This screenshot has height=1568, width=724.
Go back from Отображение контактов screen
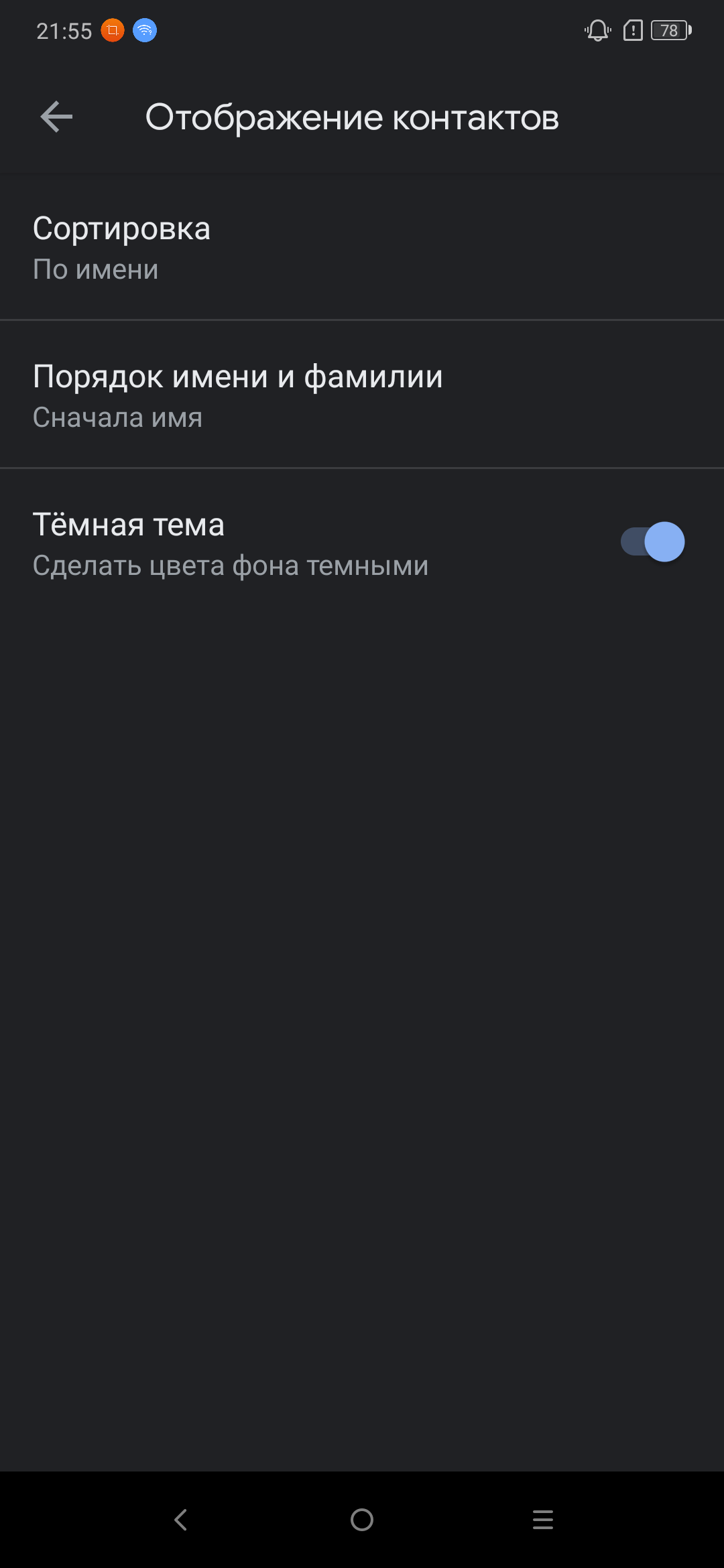coord(56,117)
